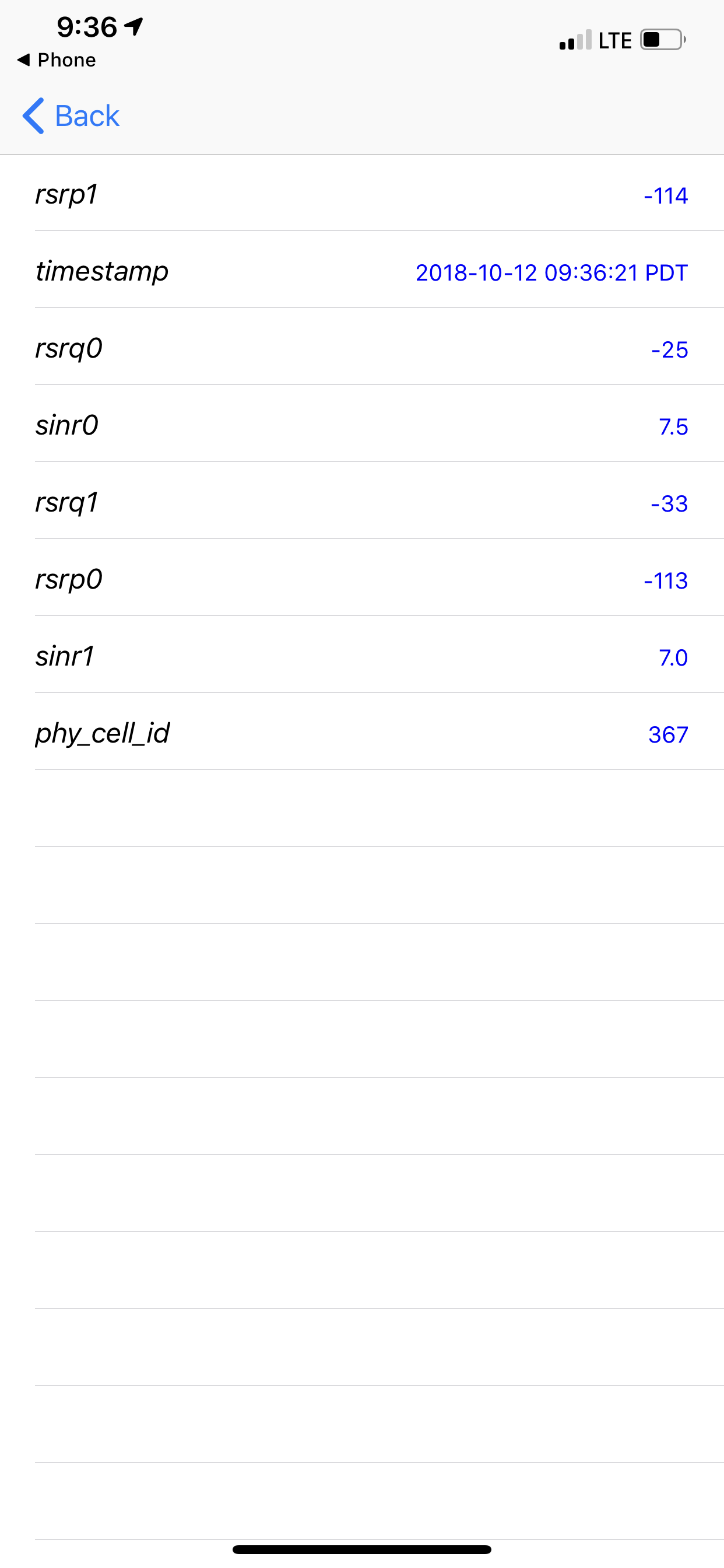Return to the Phone app via breadcrumb
Screen dimensions: 724x1568
click(57, 60)
